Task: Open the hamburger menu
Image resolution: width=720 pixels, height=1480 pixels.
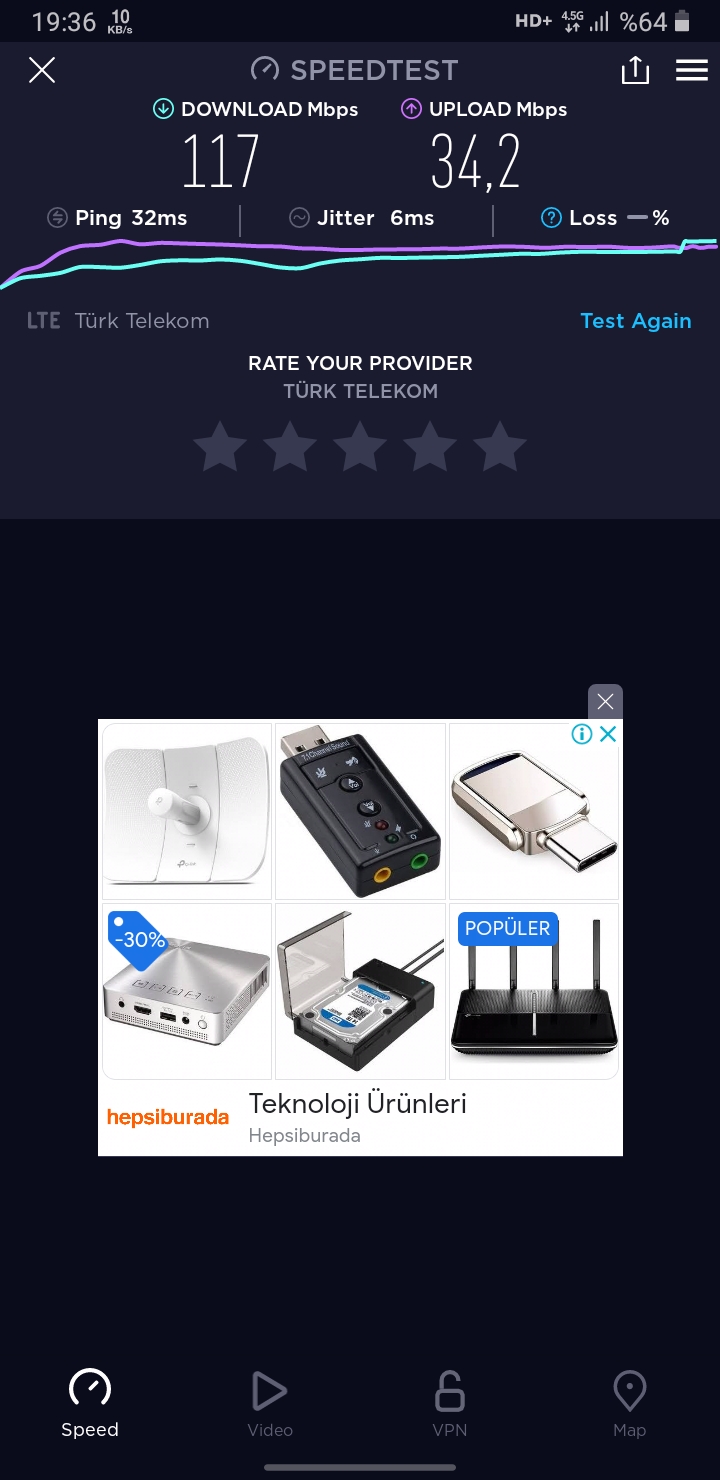Action: click(692, 70)
